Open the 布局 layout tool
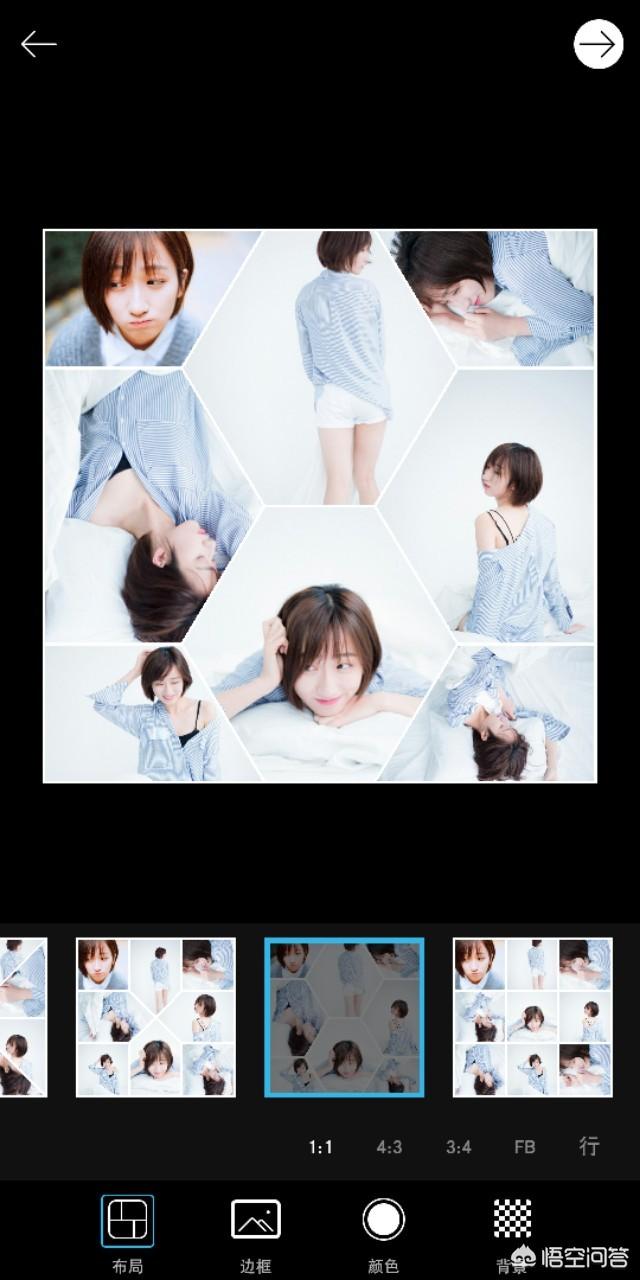The width and height of the screenshot is (640, 1280). pos(127,1223)
